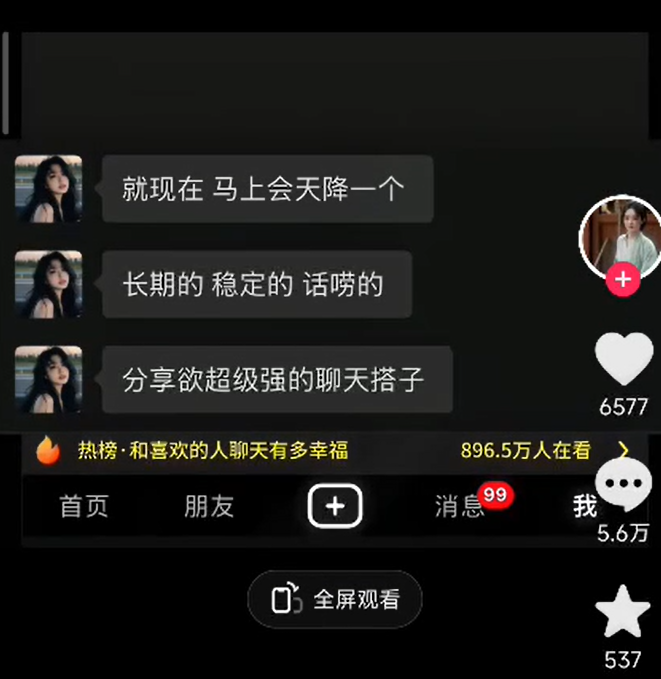Like the video with the heart icon

(x=624, y=360)
